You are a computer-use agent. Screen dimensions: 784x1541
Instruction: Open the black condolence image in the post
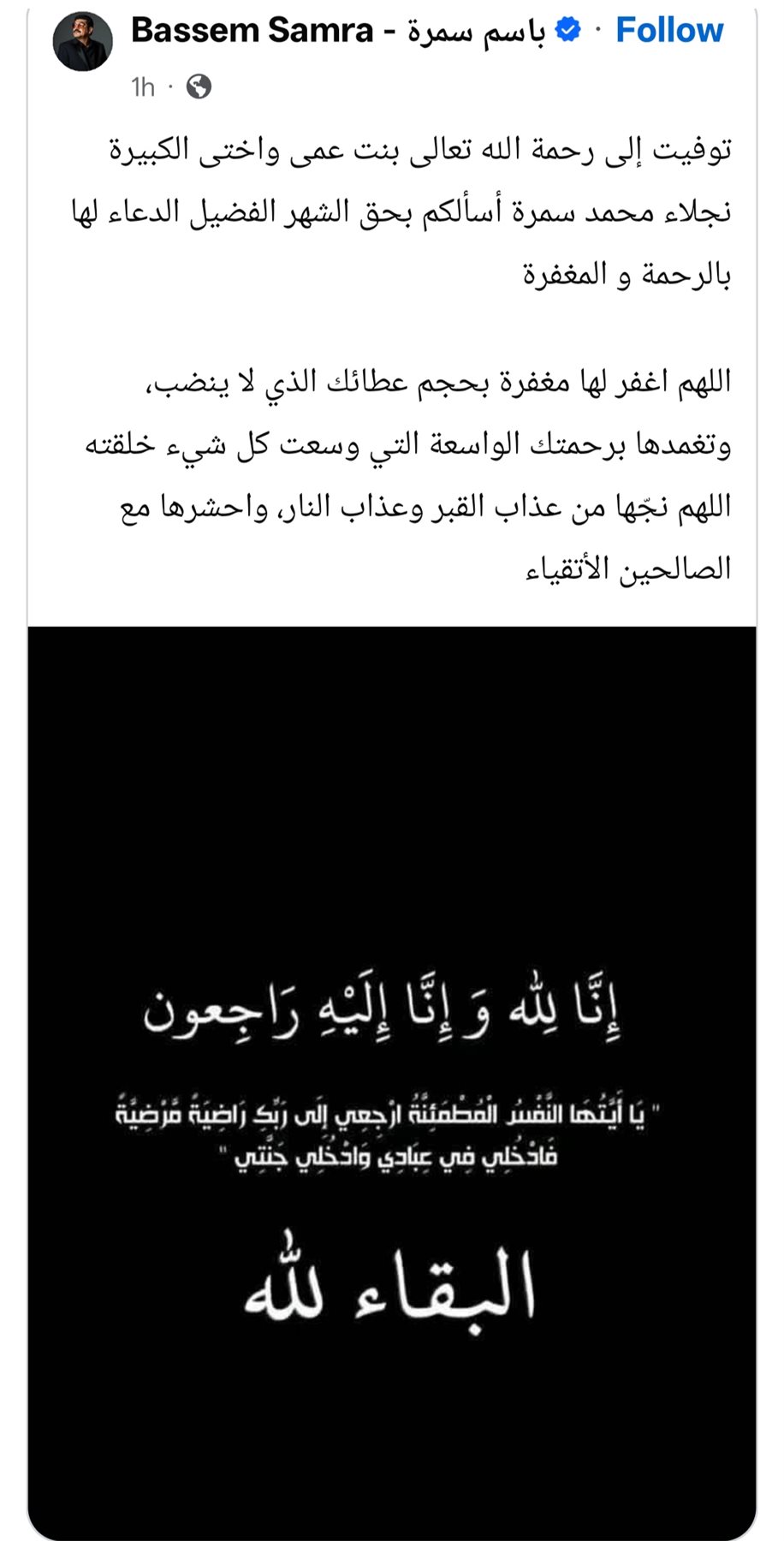[x=392, y=1079]
